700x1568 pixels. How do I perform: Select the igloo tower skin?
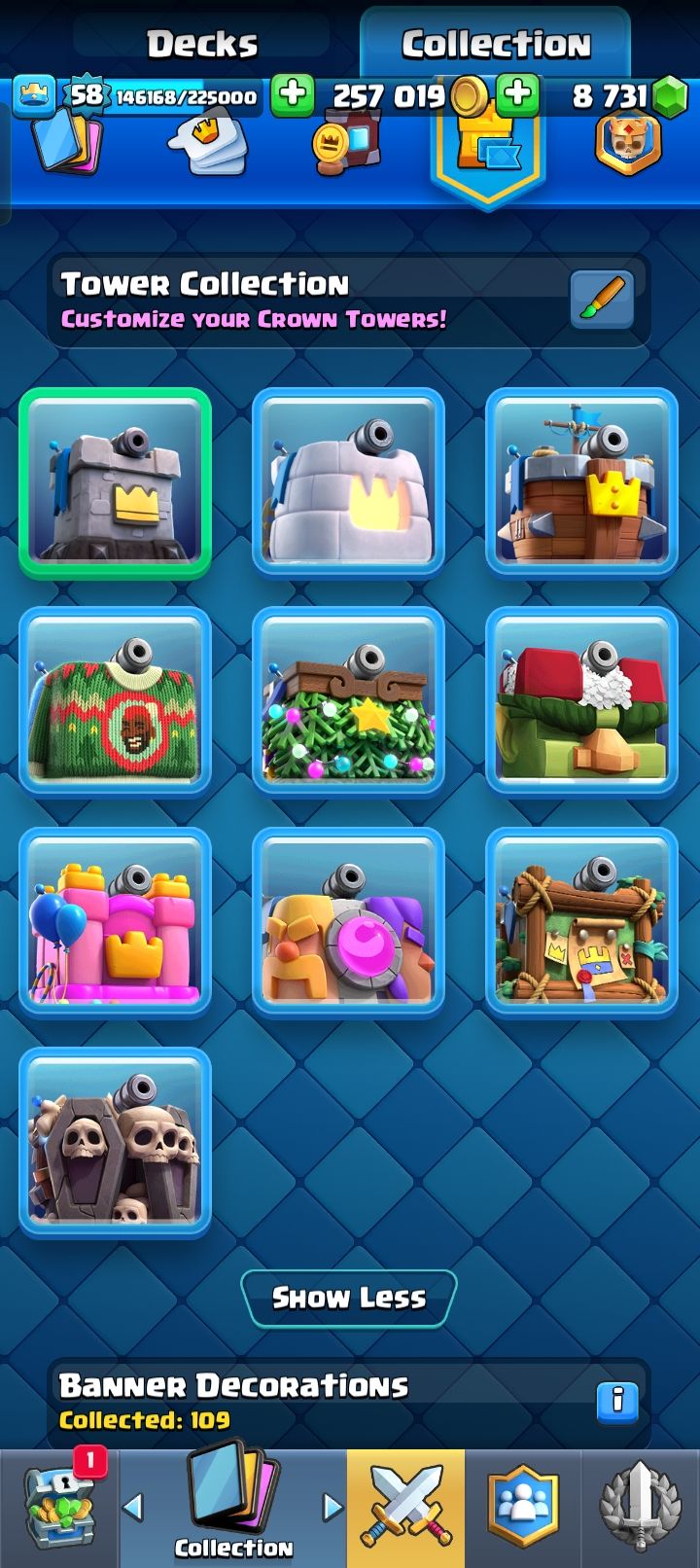coord(348,483)
